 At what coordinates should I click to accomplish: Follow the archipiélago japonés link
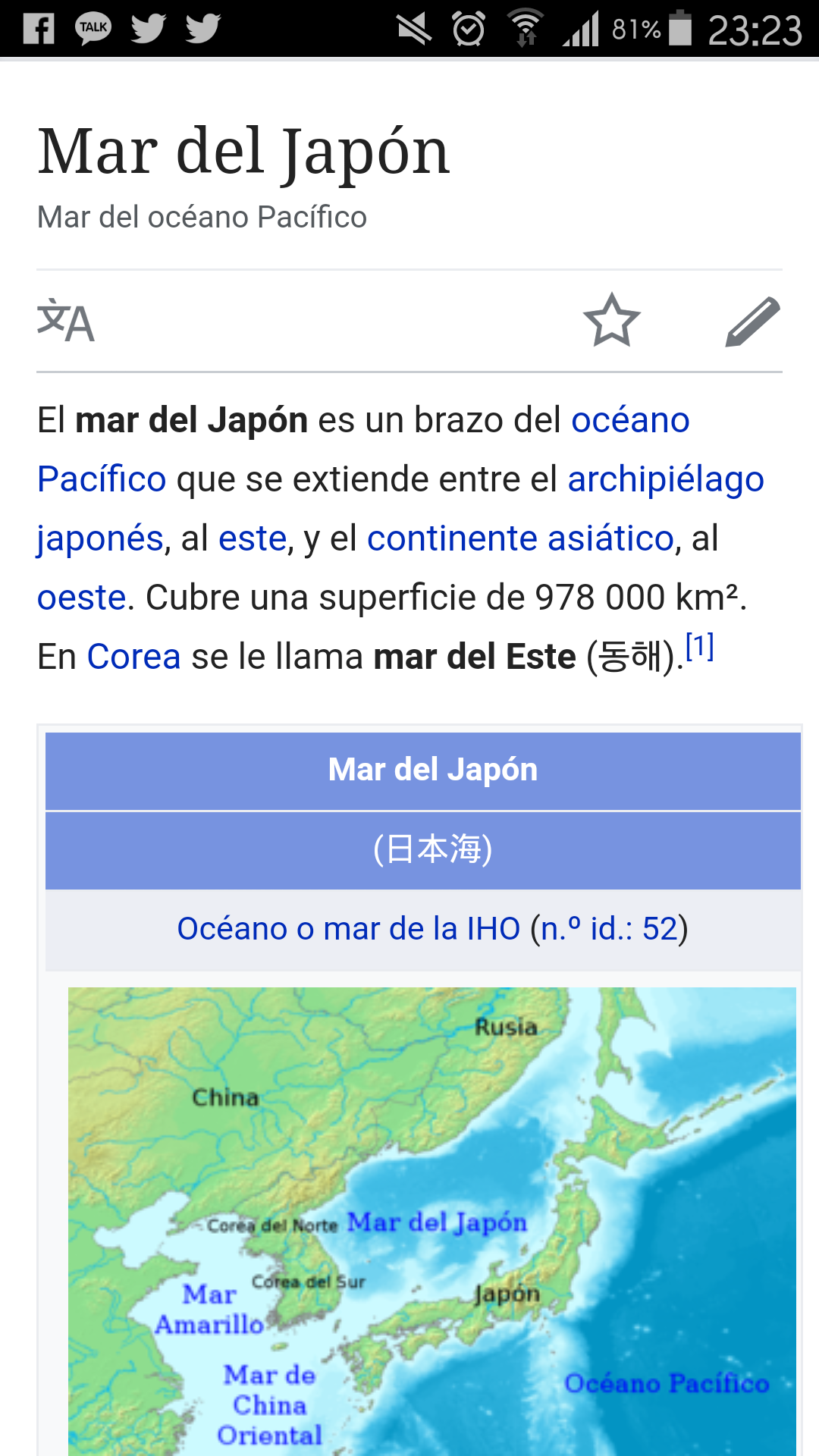tap(665, 480)
